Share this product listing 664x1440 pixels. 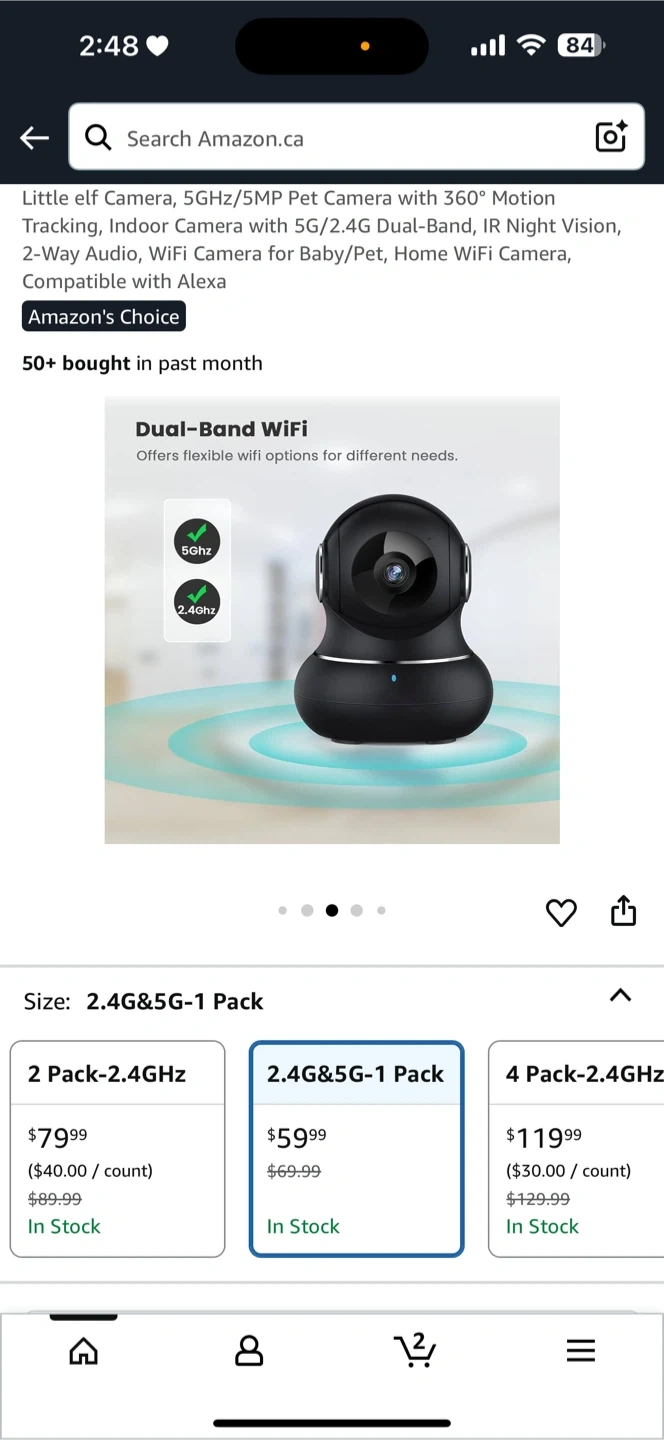click(x=623, y=911)
